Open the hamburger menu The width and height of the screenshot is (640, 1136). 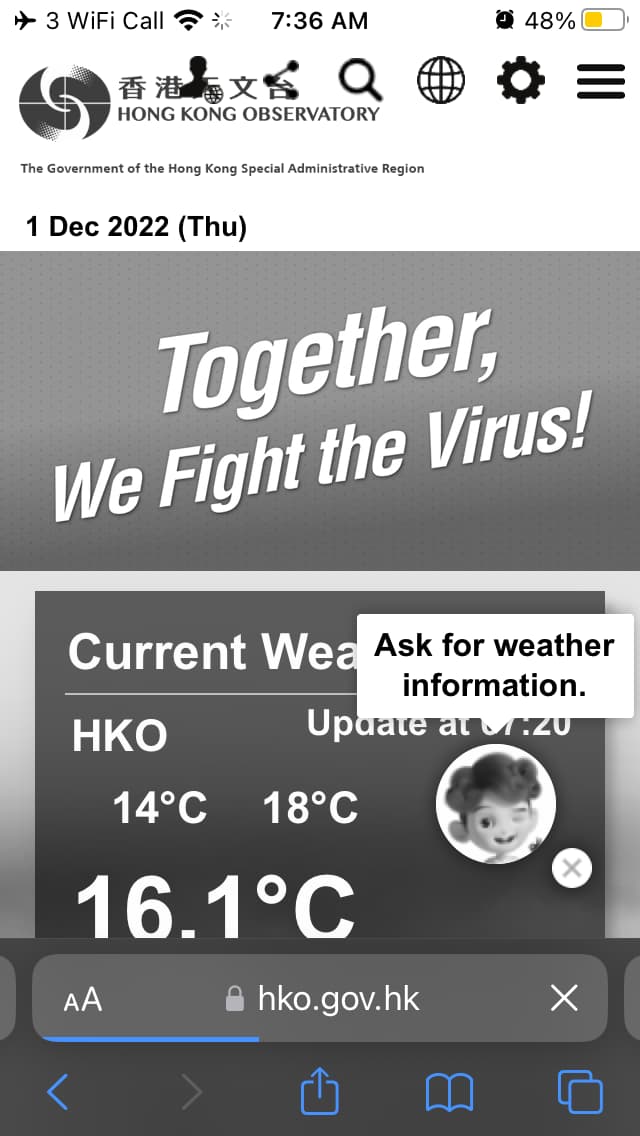coord(601,80)
